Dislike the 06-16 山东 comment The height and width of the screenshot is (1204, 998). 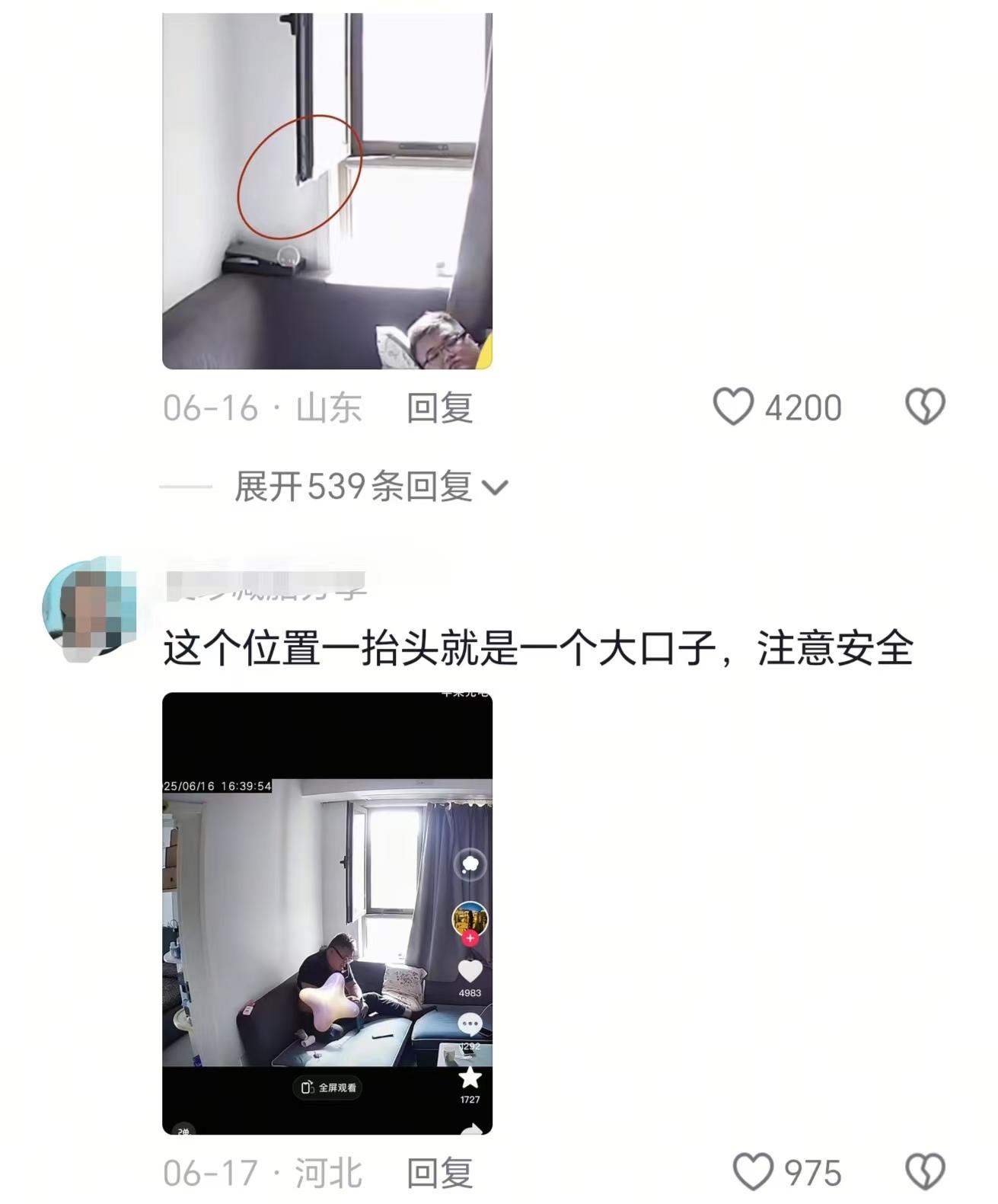(x=925, y=407)
